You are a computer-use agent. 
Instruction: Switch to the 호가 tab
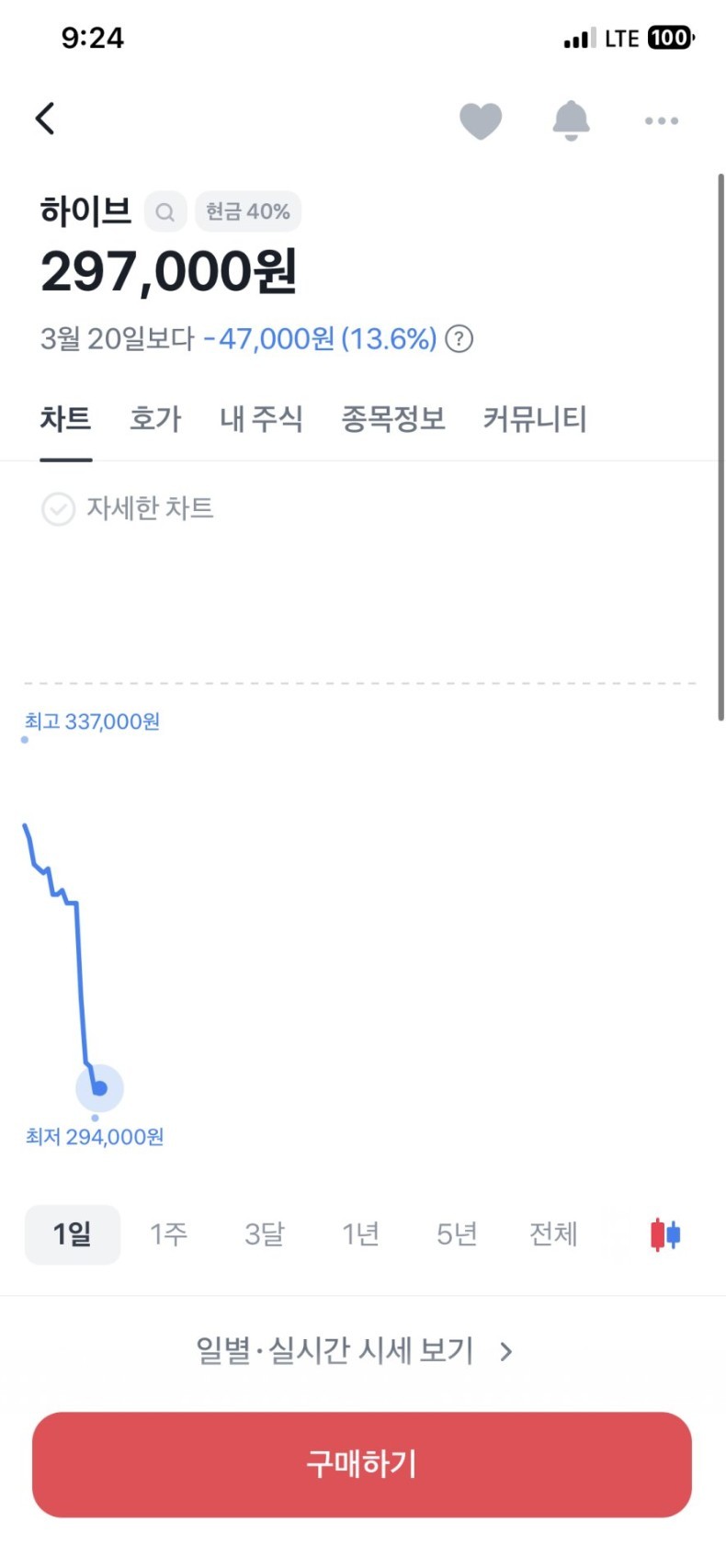click(x=155, y=419)
